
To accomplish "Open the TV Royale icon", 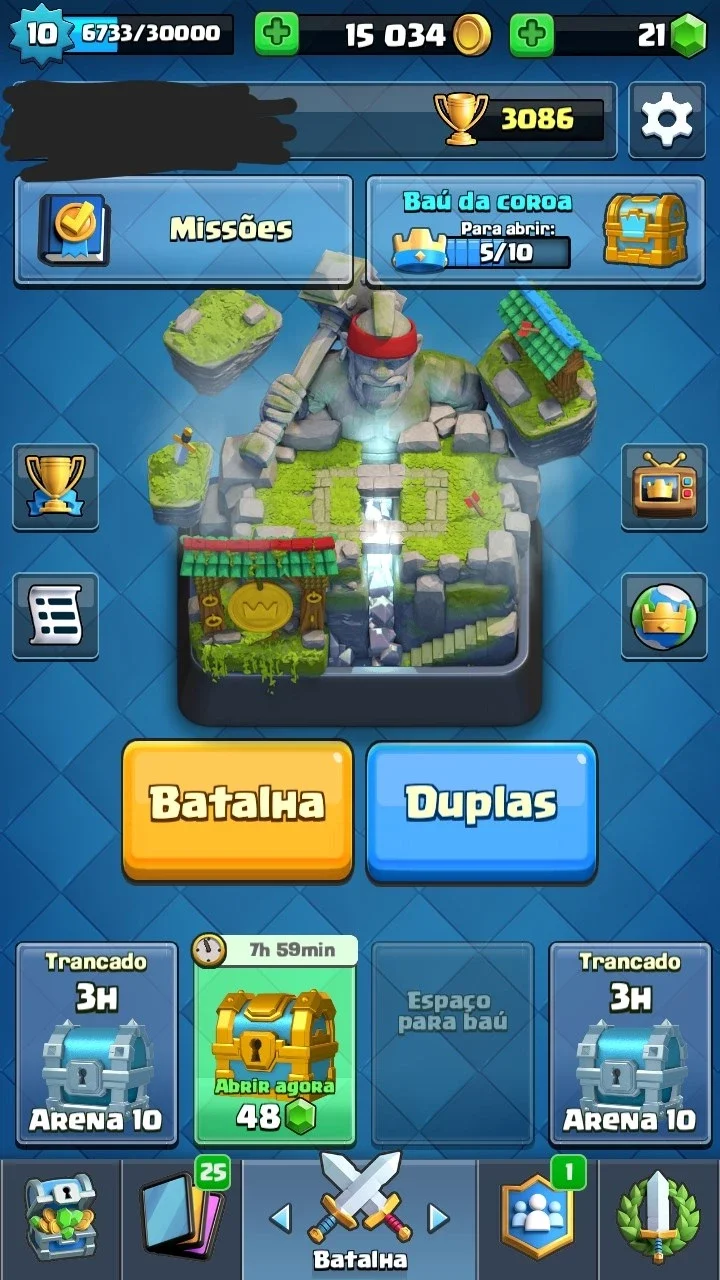I will point(663,487).
